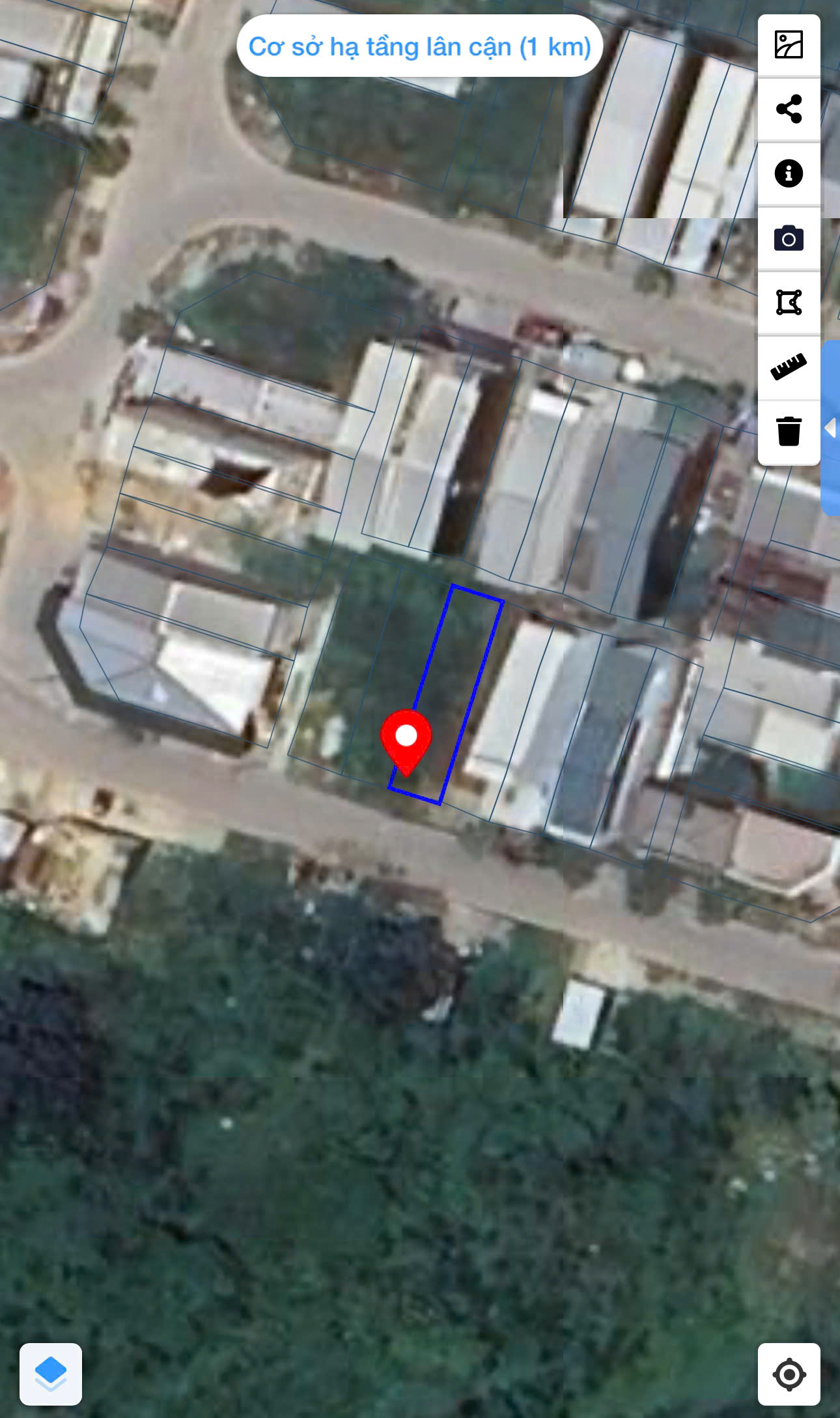Share this map location

click(789, 109)
